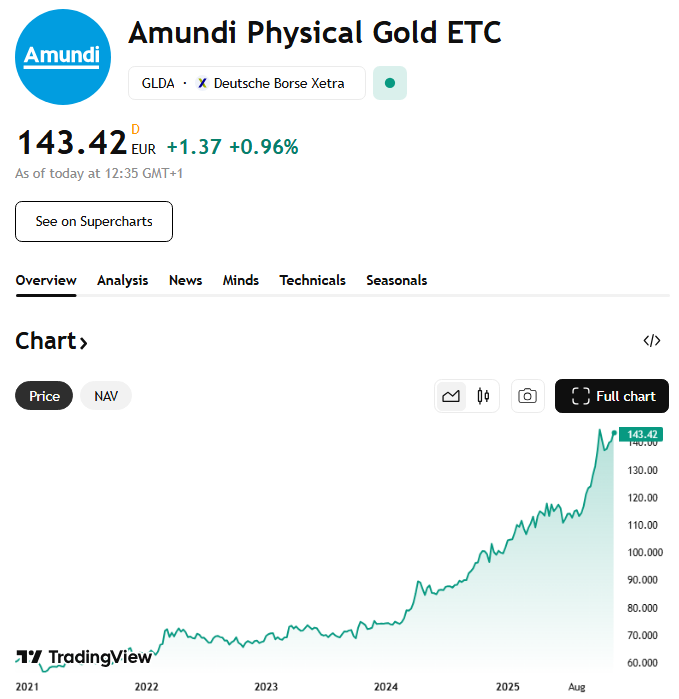View the Seasonals tab
Screen dimensions: 679x699
pyautogui.click(x=396, y=280)
